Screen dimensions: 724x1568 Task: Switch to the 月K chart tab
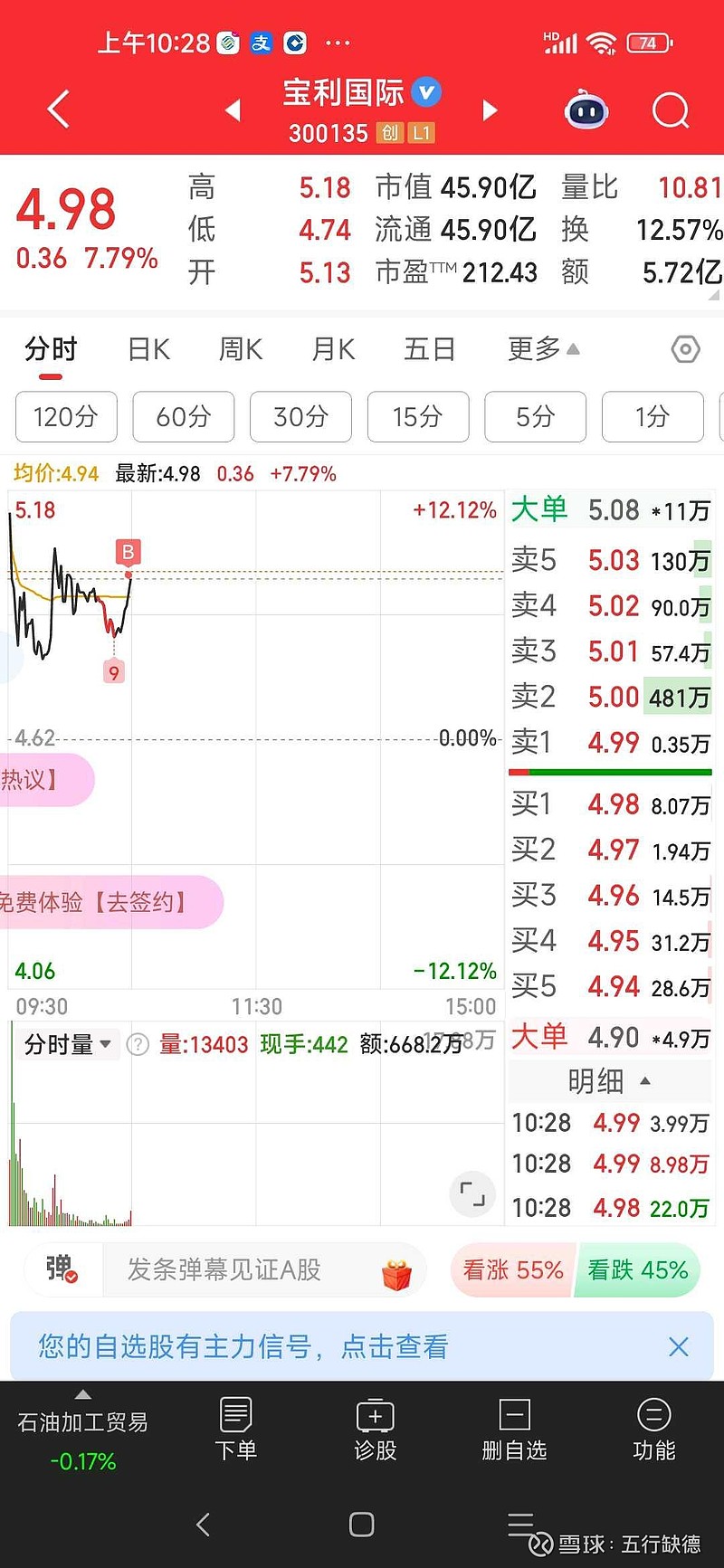click(333, 349)
